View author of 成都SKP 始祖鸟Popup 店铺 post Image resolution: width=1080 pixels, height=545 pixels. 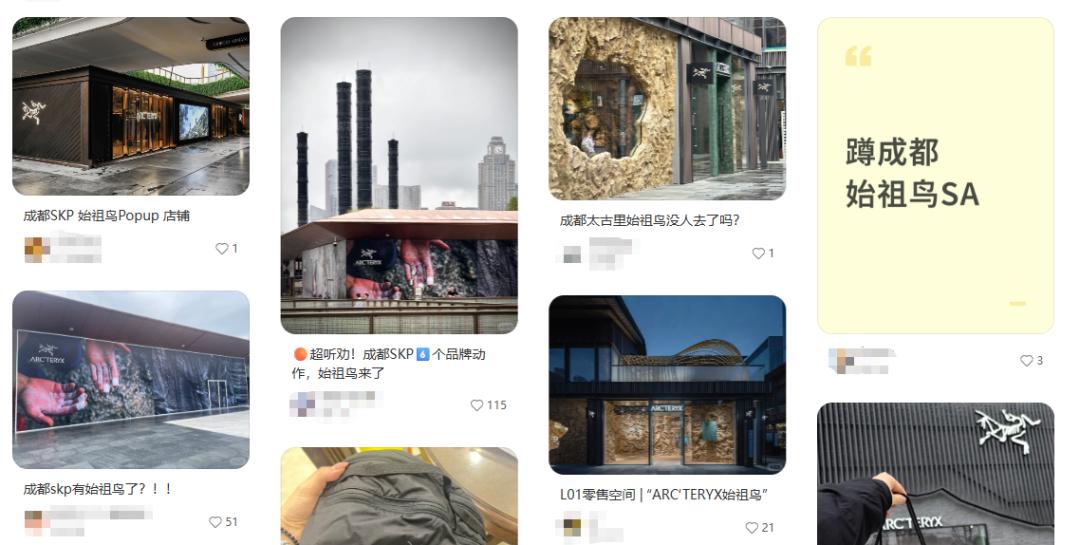coord(38,248)
